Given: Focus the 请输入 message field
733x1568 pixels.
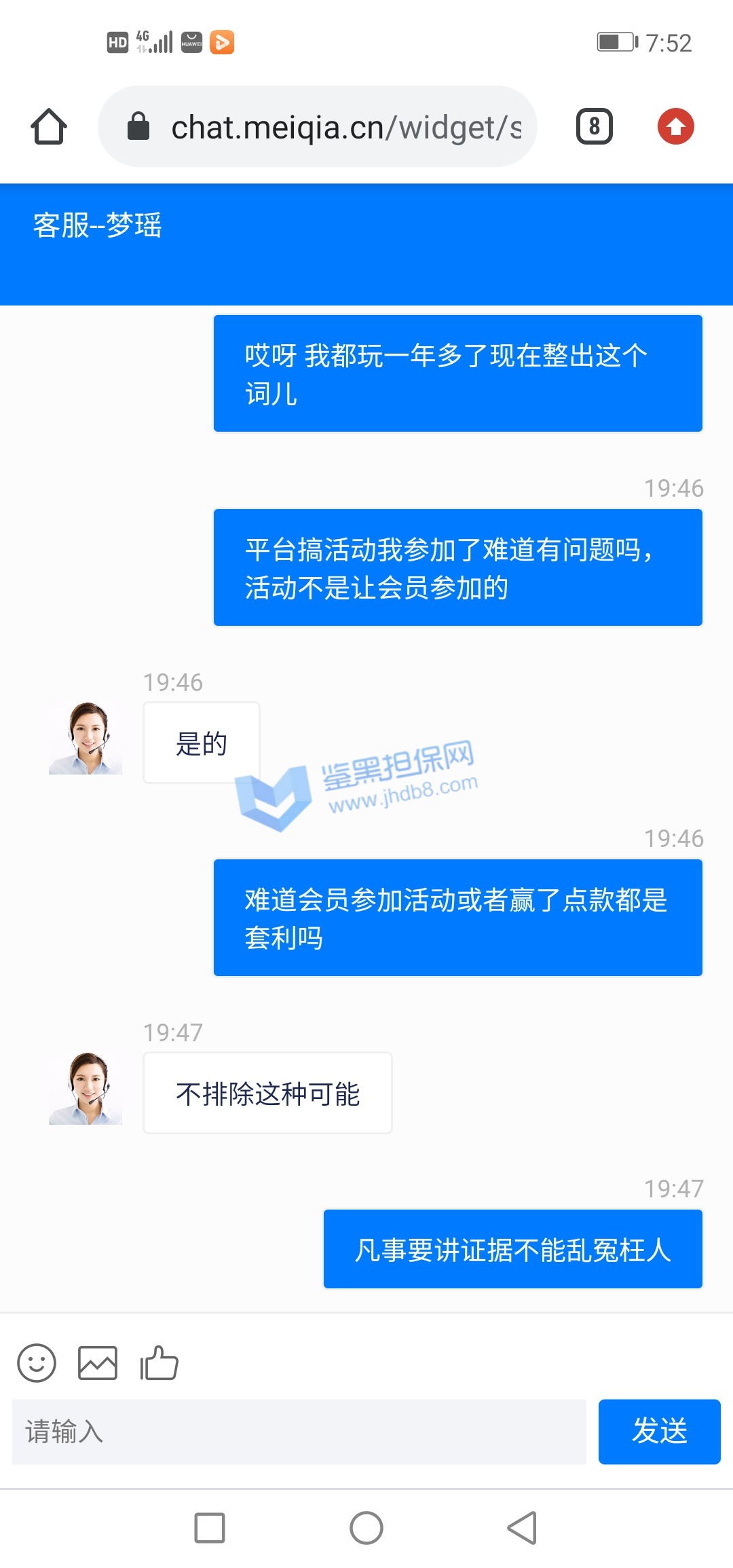Looking at the screenshot, I should (299, 1432).
